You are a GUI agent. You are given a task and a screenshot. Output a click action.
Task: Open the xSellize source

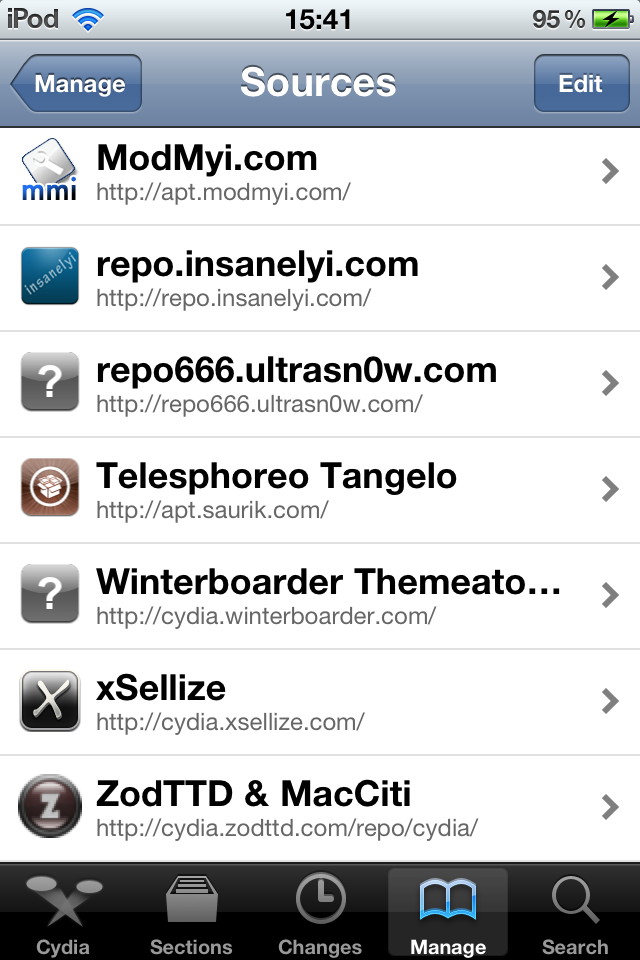pos(320,702)
